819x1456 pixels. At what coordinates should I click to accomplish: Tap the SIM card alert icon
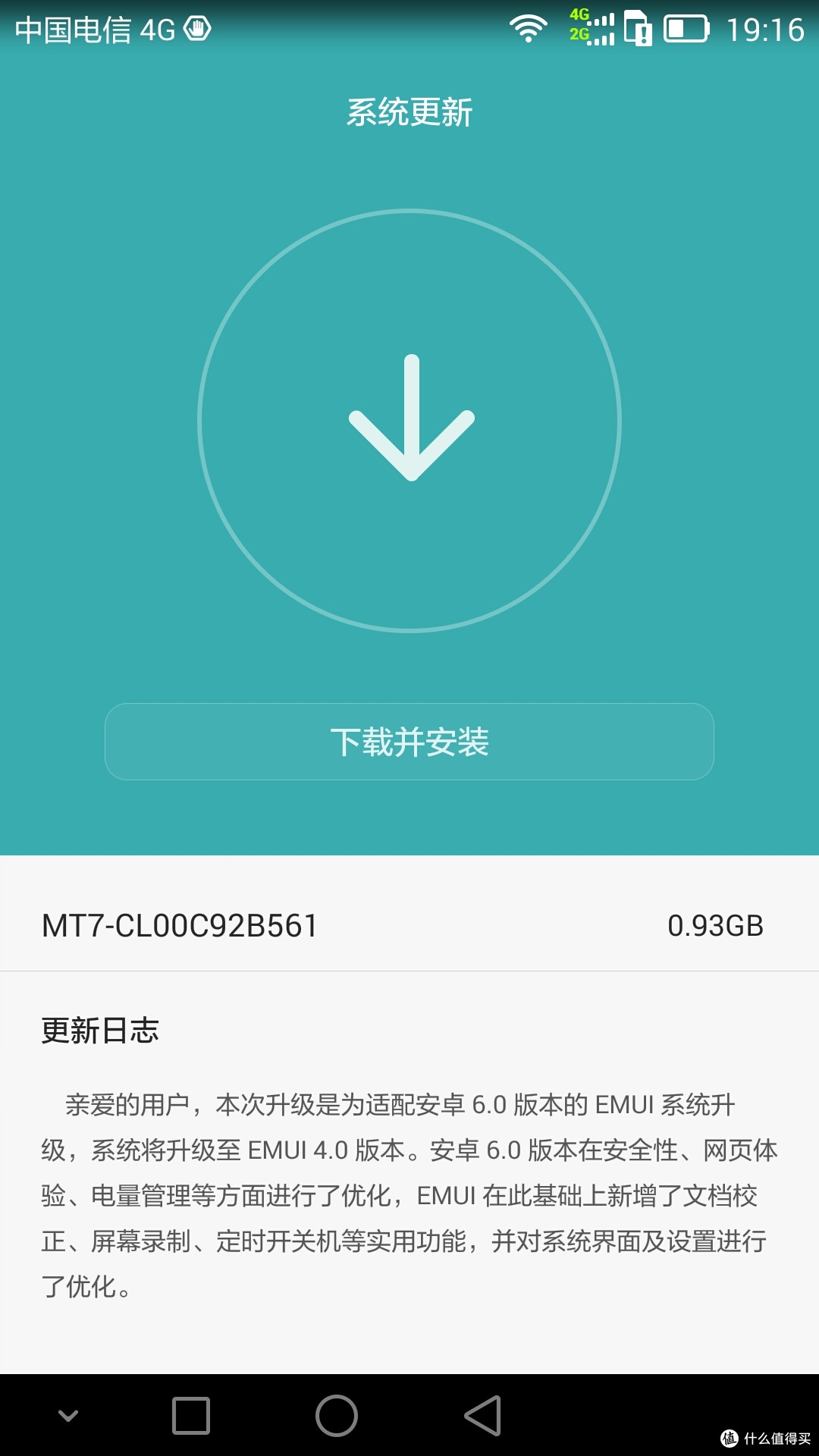(x=637, y=27)
